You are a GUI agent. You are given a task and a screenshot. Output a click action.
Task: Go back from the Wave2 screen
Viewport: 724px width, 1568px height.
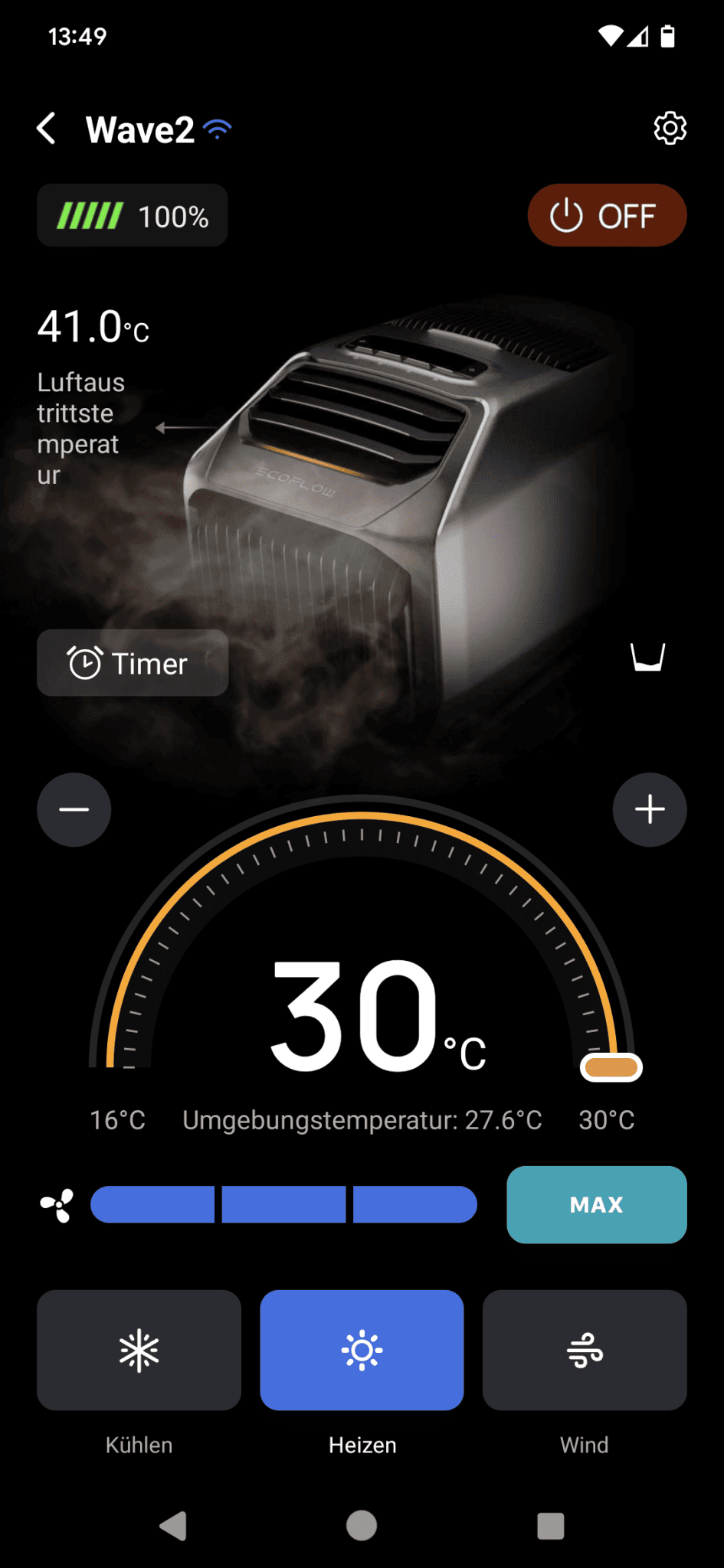48,129
